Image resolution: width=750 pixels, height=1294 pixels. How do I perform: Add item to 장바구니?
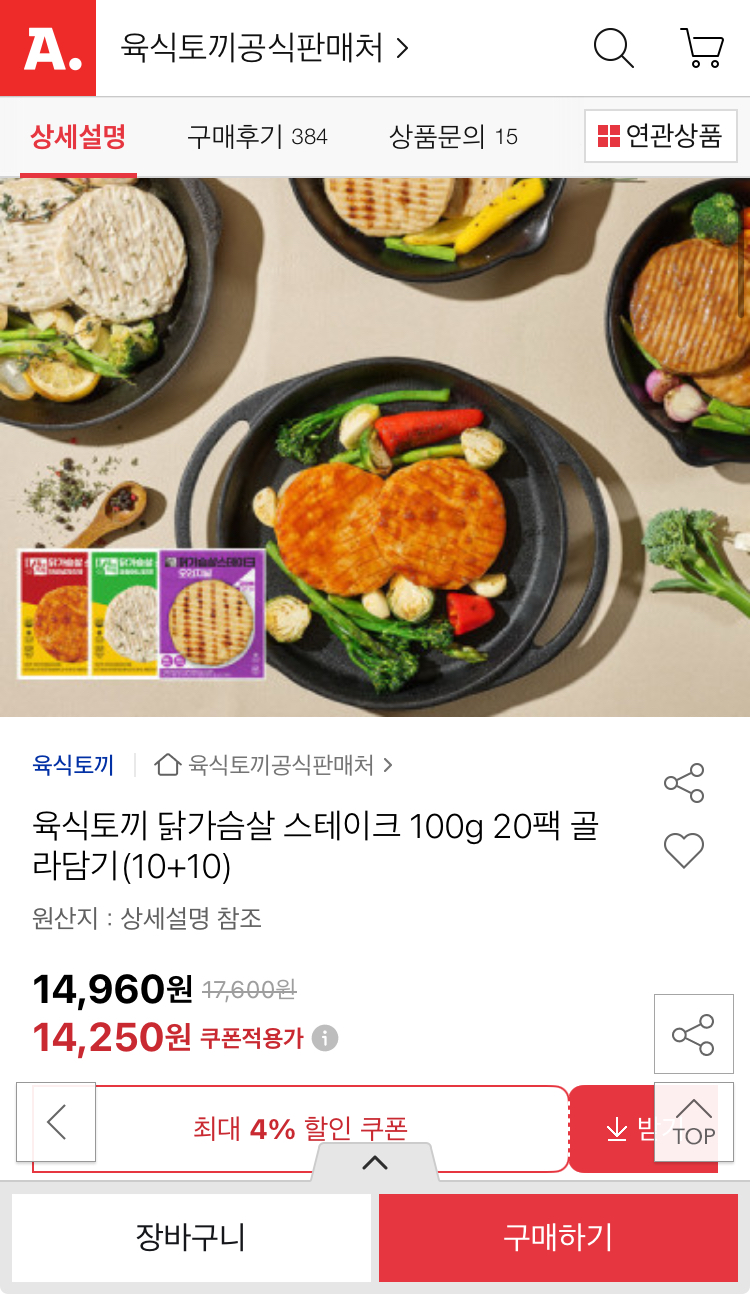pyautogui.click(x=190, y=1238)
